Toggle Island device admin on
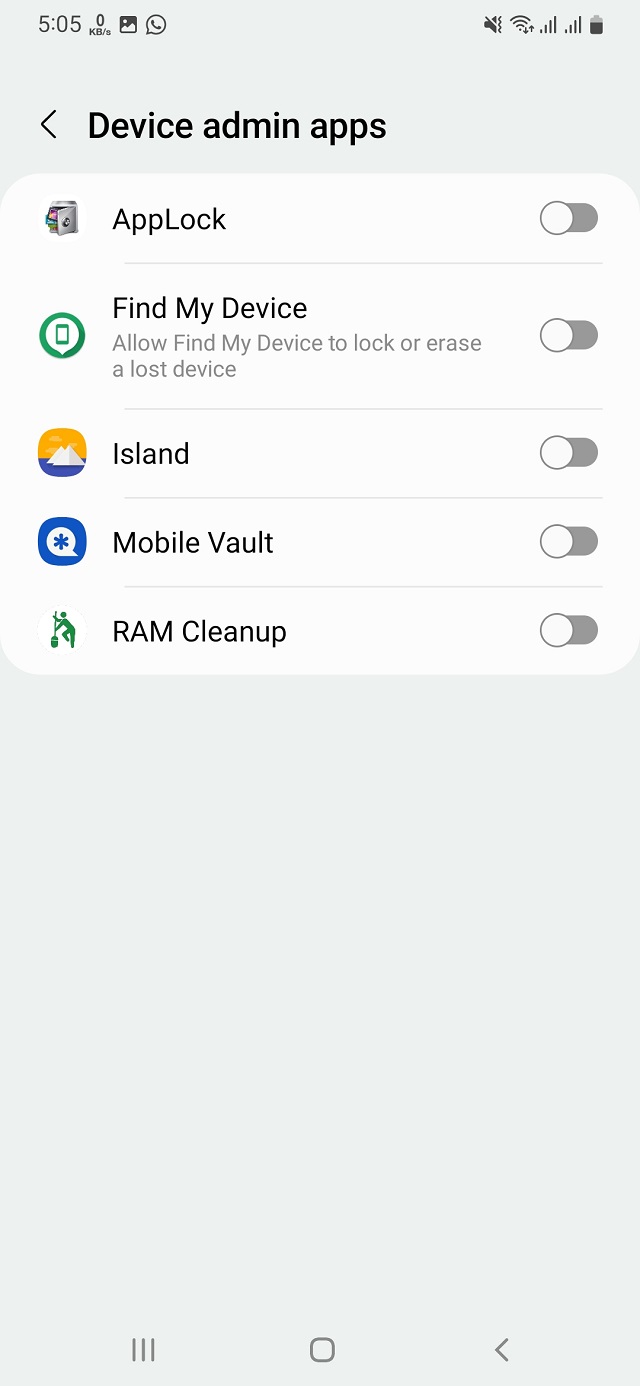This screenshot has width=640, height=1386. point(568,453)
